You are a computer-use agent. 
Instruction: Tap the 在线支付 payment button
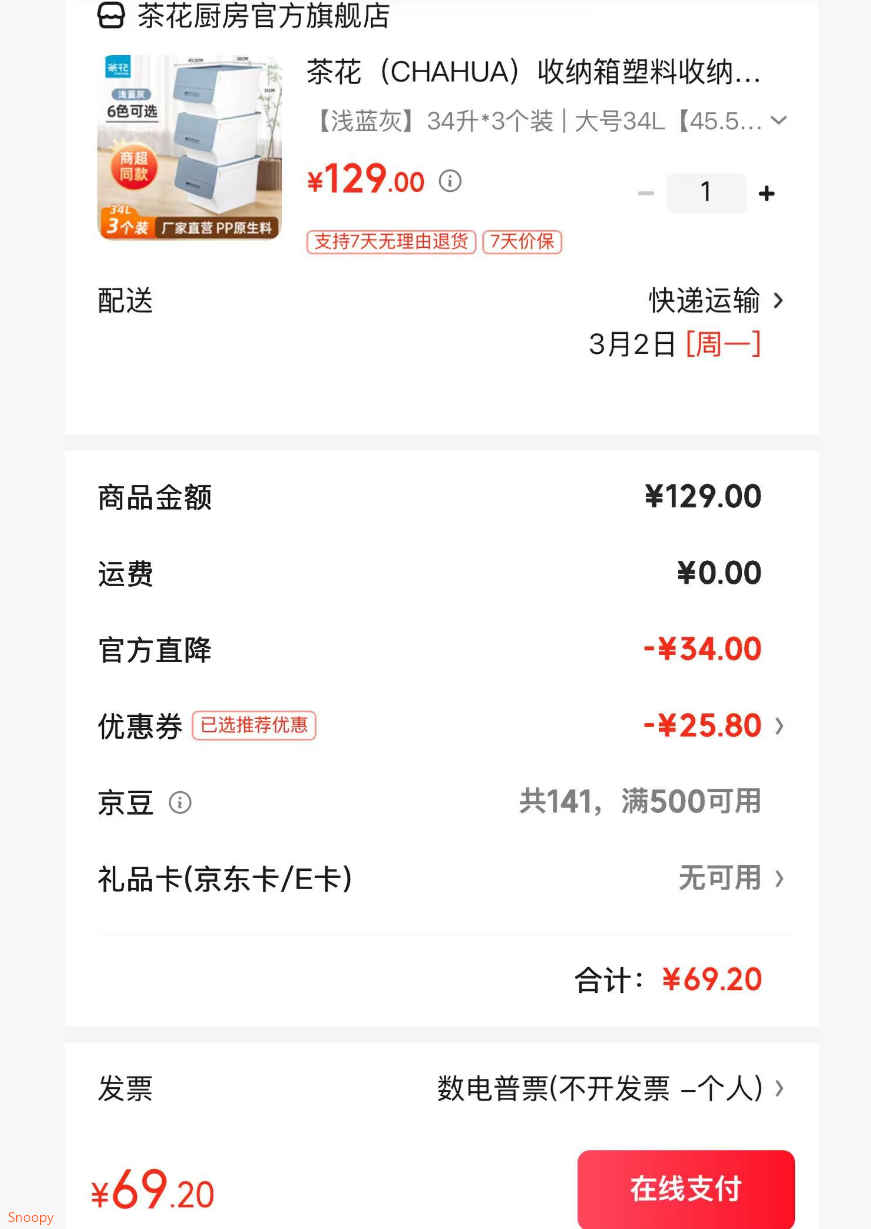coord(686,1189)
